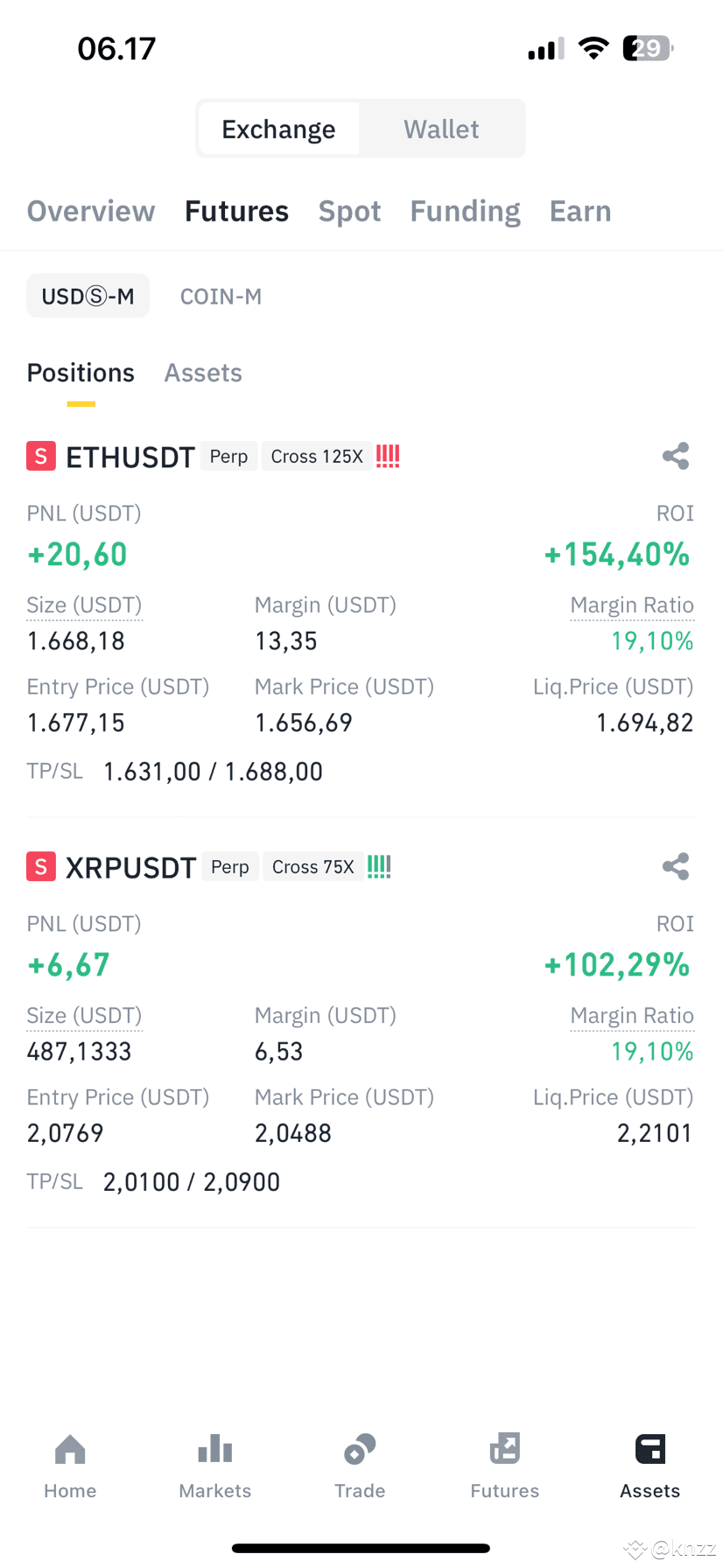Switch to COIN-M futures
Viewport: 723px width, 1568px height.
(x=221, y=297)
